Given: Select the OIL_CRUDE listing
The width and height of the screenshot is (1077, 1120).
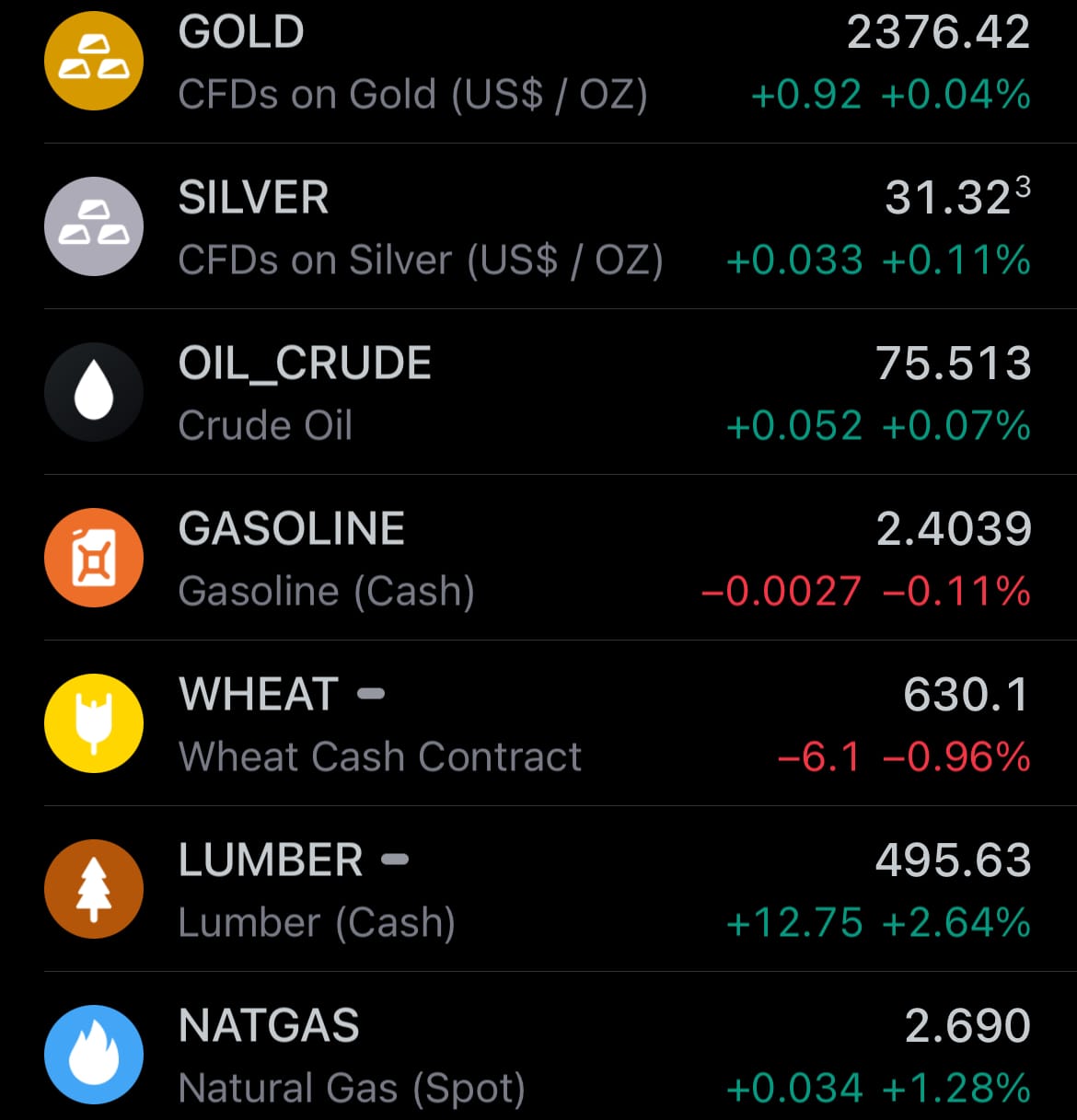Looking at the screenshot, I should click(x=538, y=393).
